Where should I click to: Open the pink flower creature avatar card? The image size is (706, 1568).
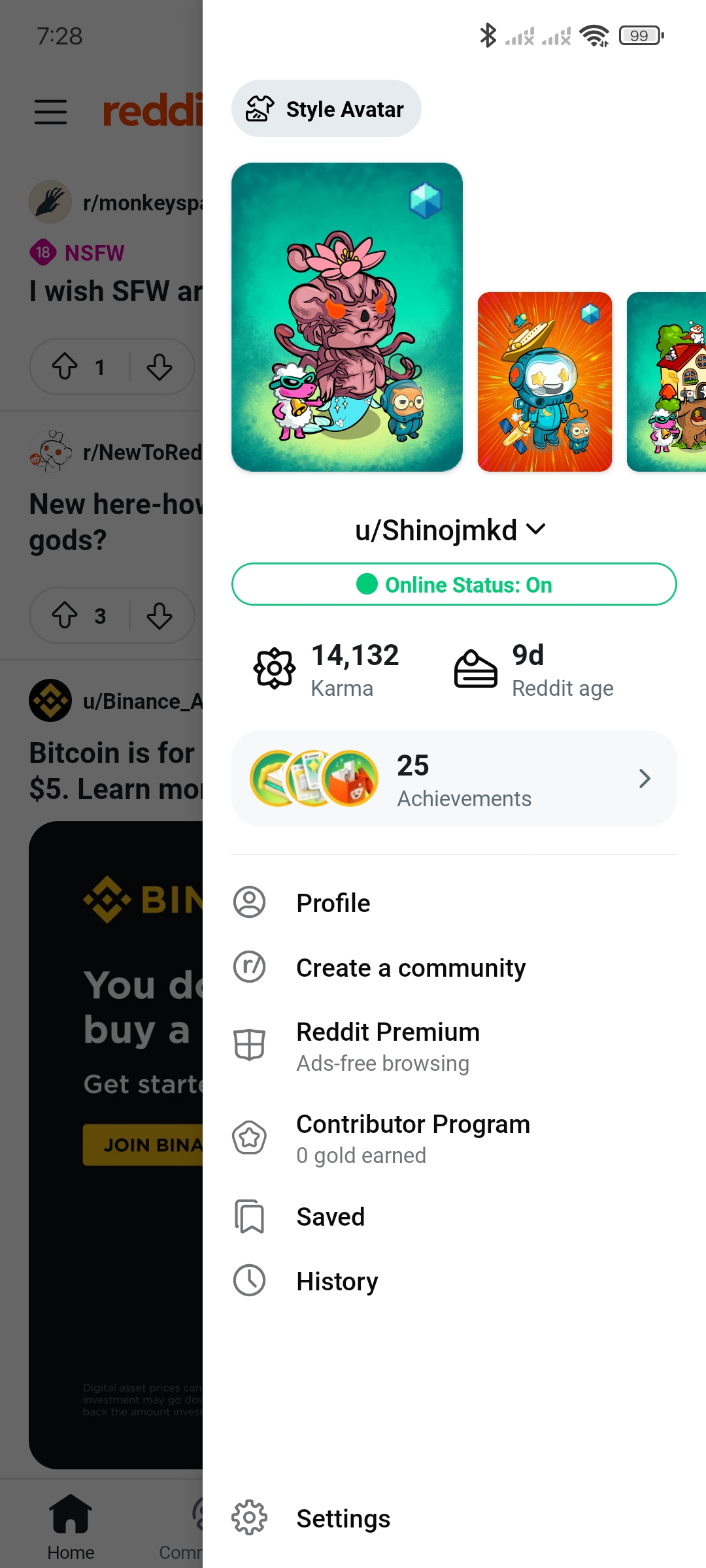347,317
